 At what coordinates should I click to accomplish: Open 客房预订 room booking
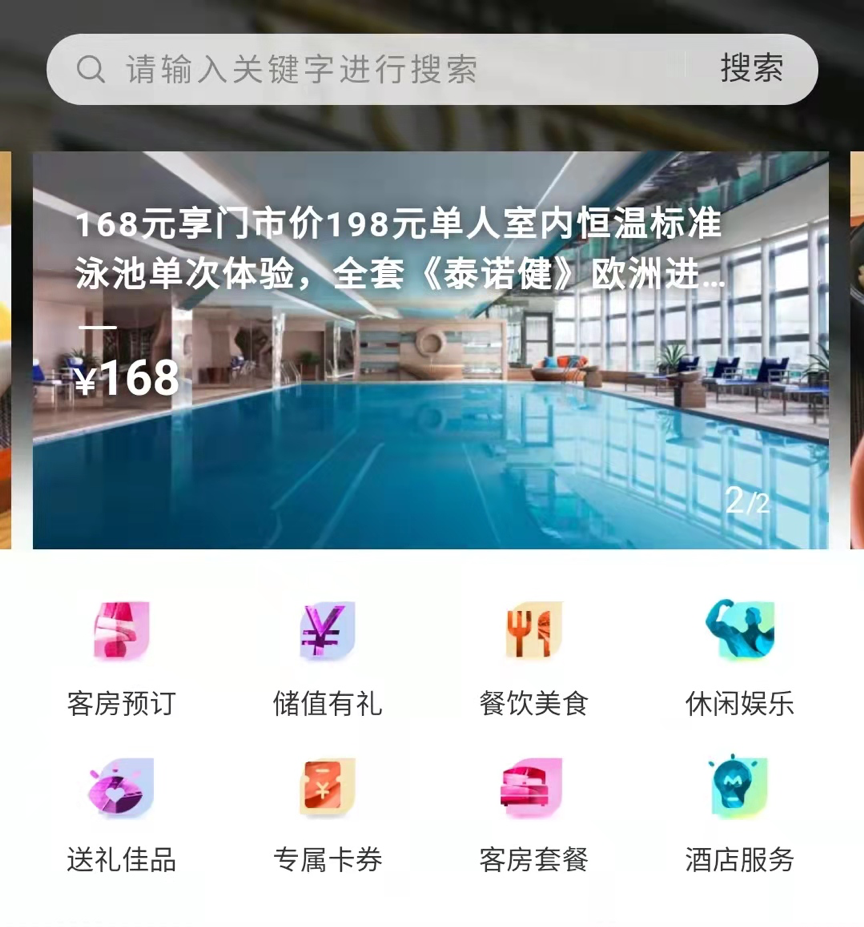coord(121,656)
